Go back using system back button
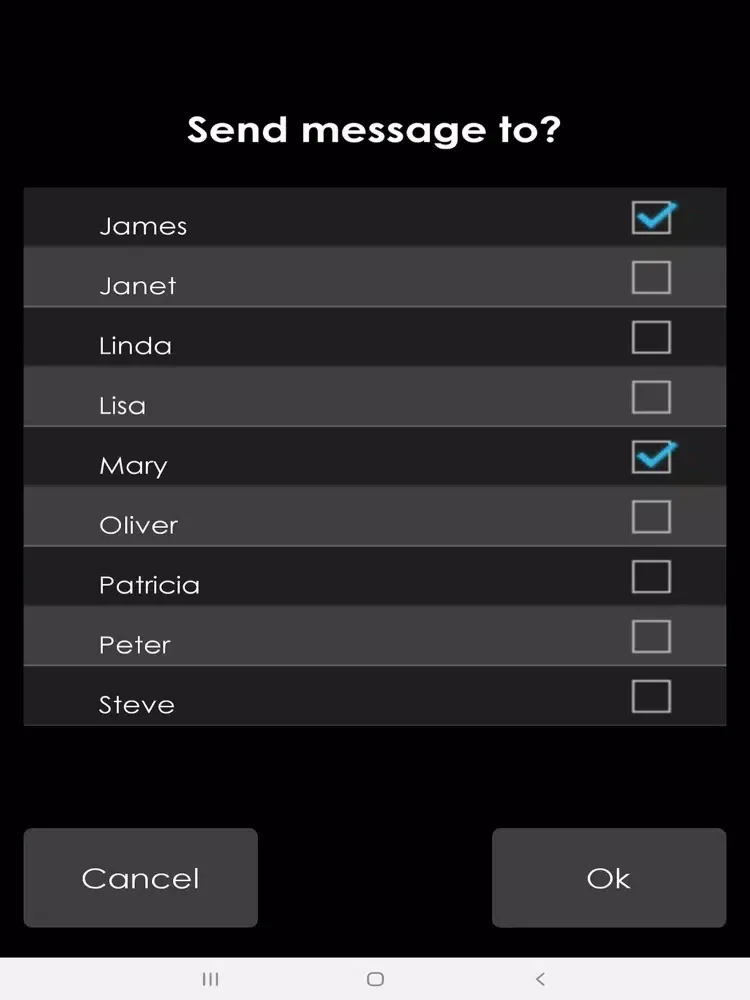 (x=540, y=979)
